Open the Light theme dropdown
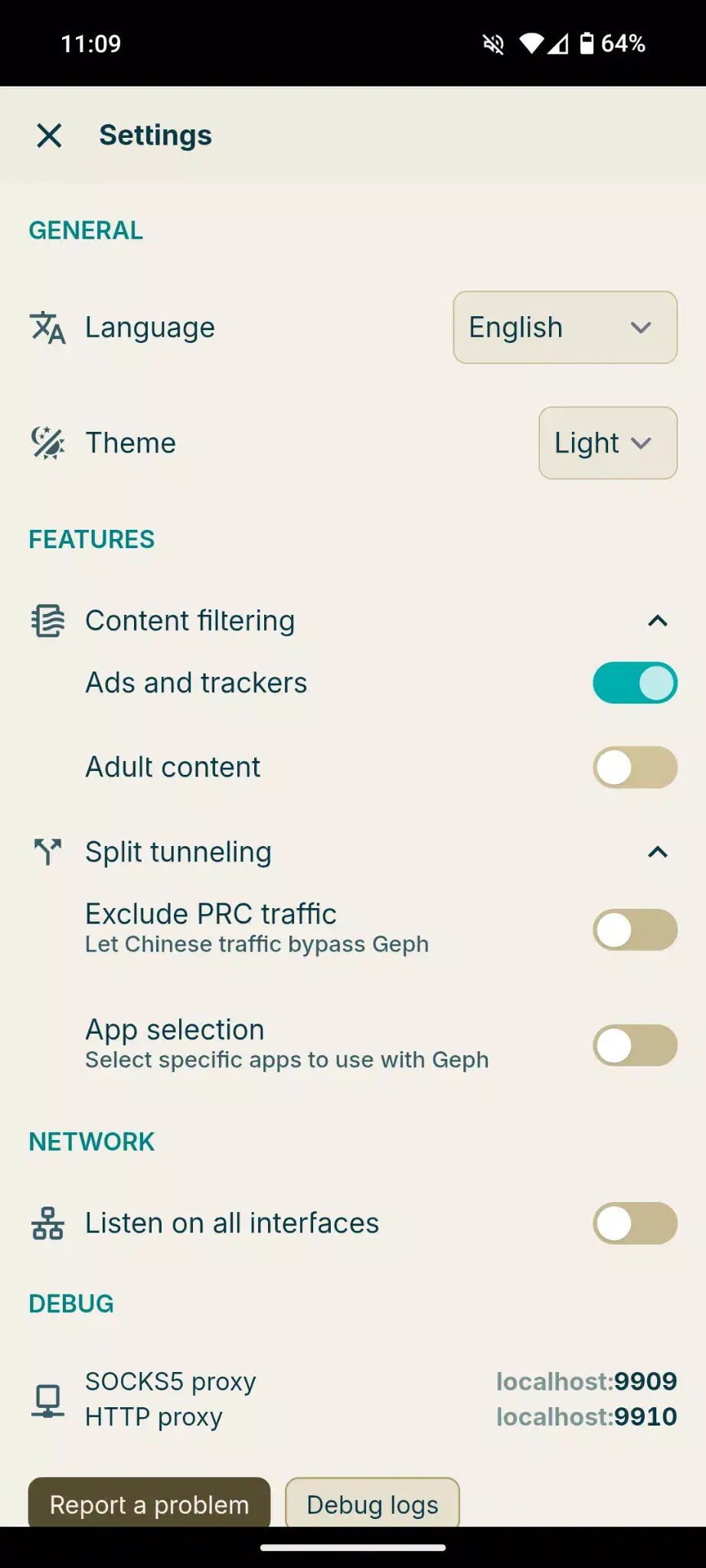Image resolution: width=706 pixels, height=1568 pixels. point(607,443)
